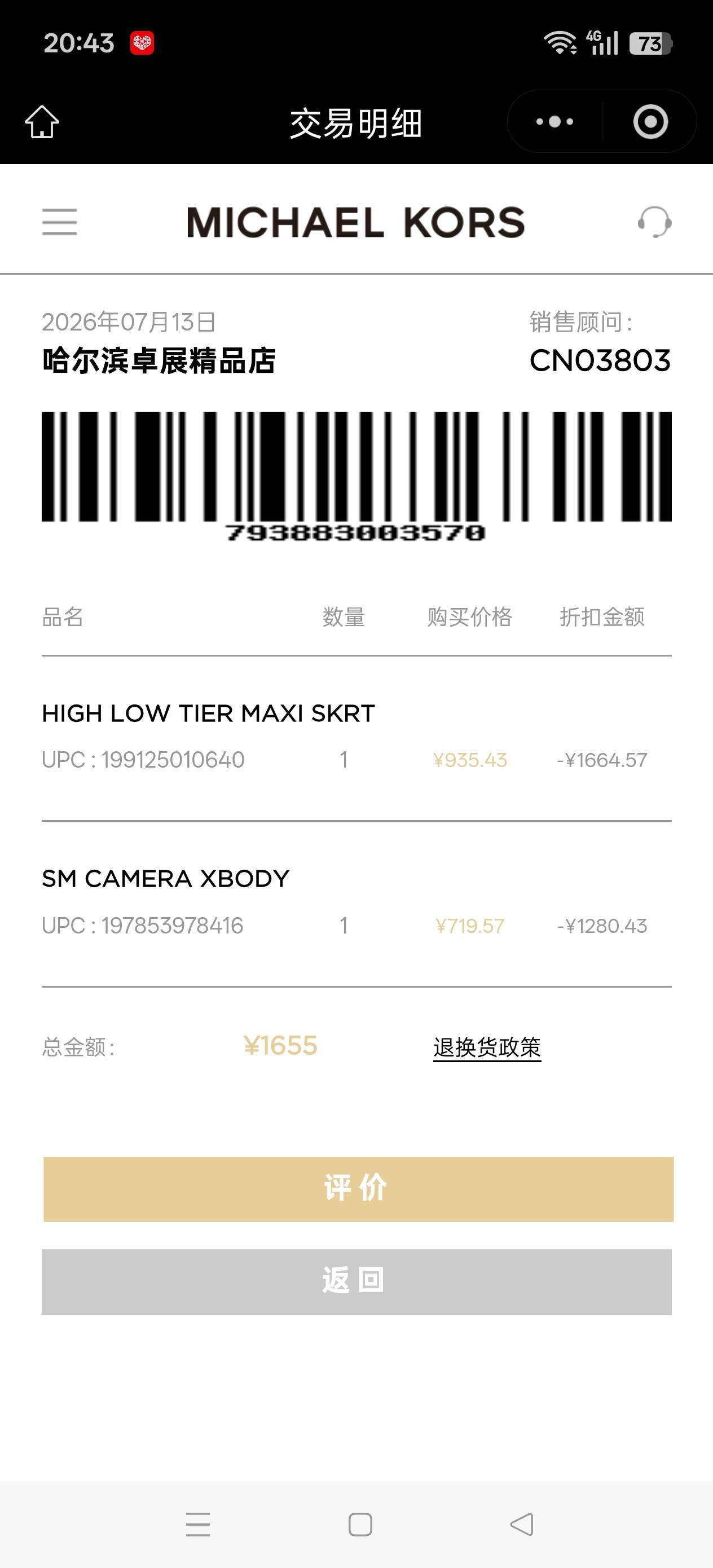Contact customer service via the headset icon
This screenshot has width=713, height=1568.
[x=654, y=222]
